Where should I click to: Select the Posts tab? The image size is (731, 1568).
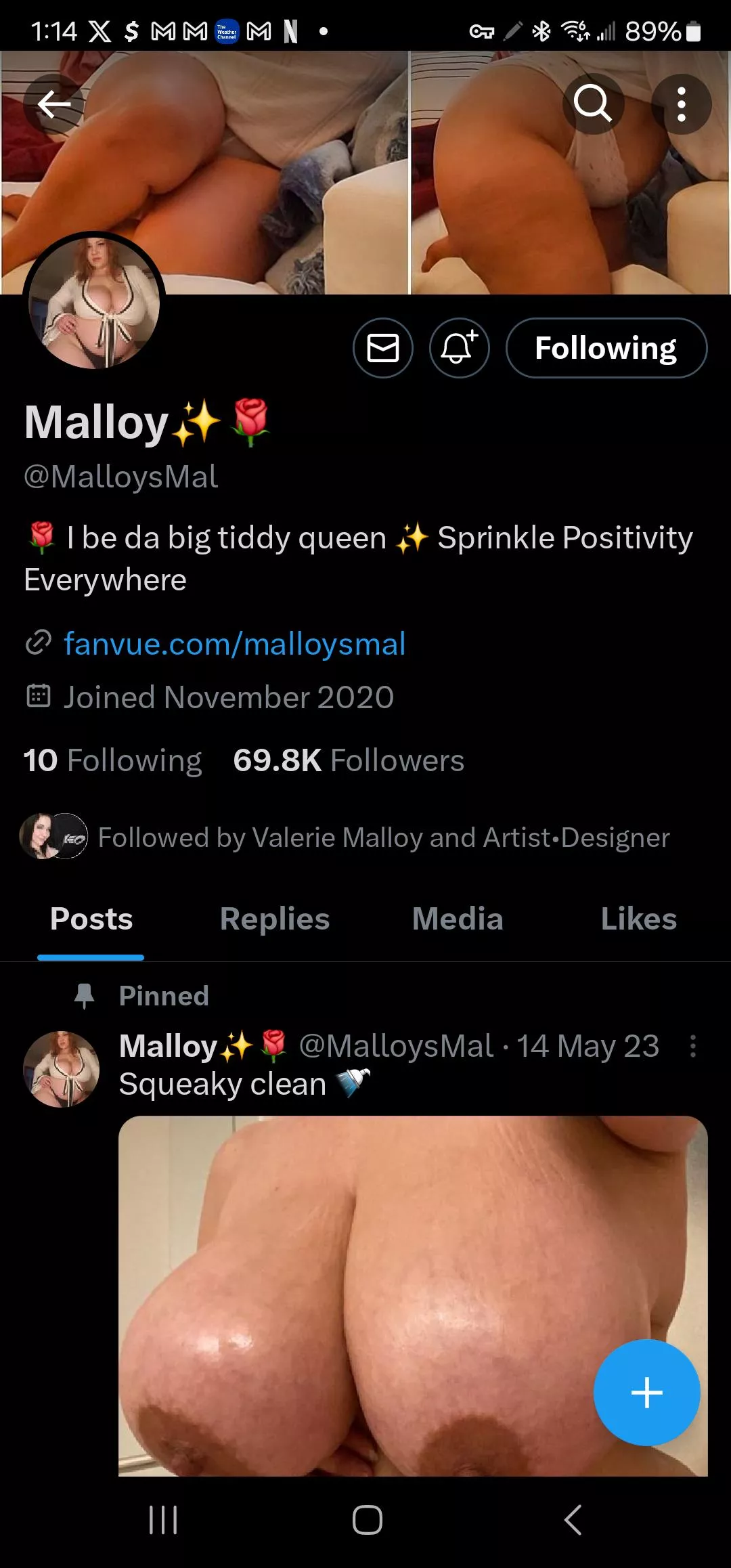(91, 919)
